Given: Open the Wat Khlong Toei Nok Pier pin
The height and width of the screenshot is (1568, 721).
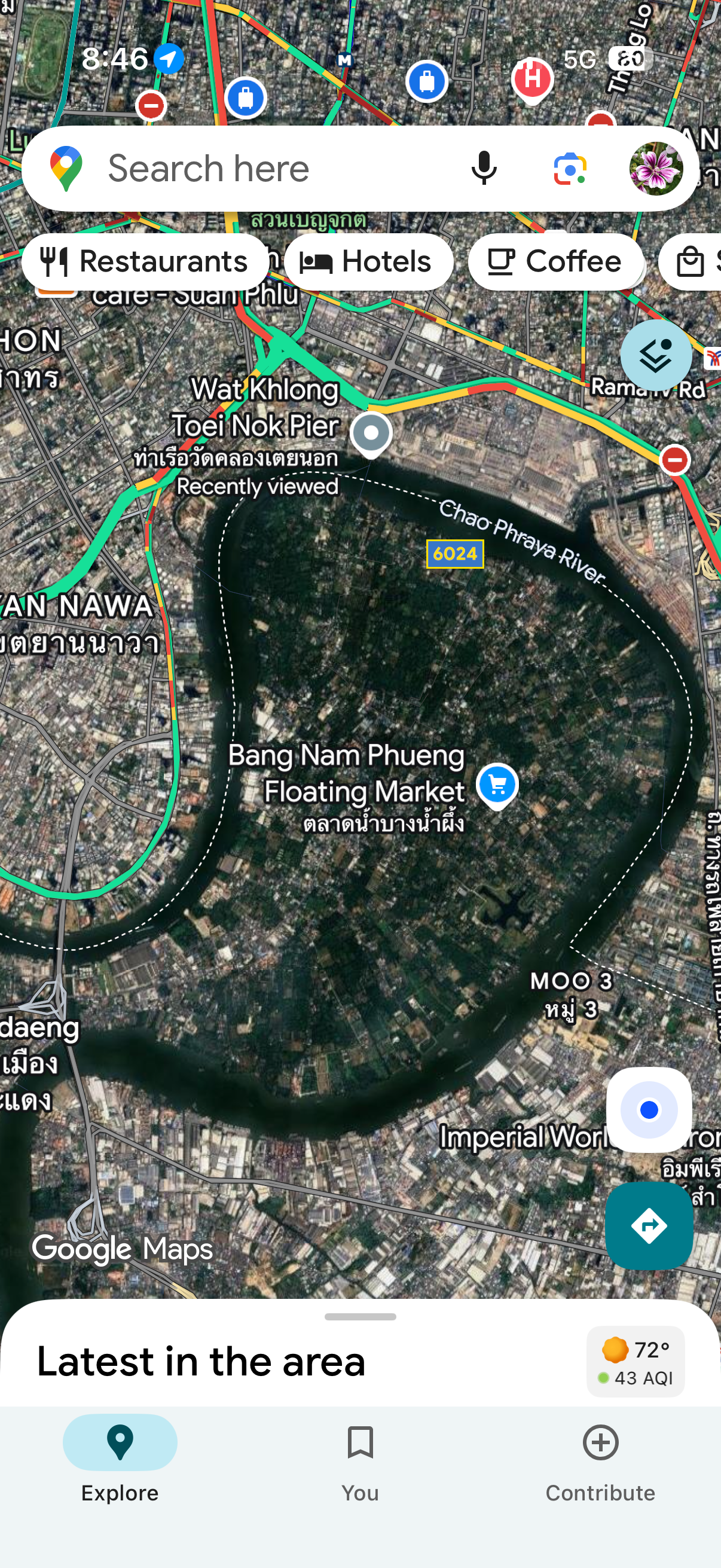Looking at the screenshot, I should click(x=371, y=434).
